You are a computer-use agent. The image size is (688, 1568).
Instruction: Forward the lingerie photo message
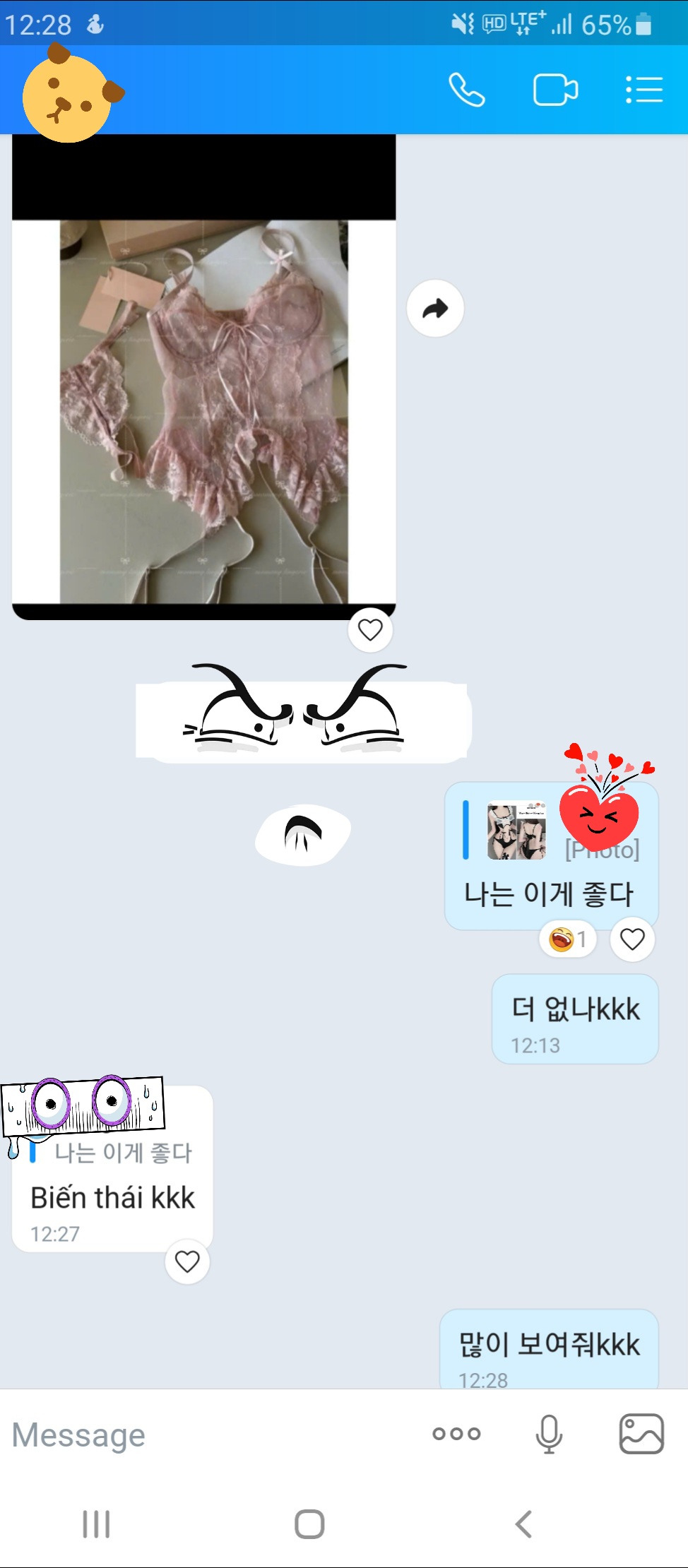pos(435,309)
